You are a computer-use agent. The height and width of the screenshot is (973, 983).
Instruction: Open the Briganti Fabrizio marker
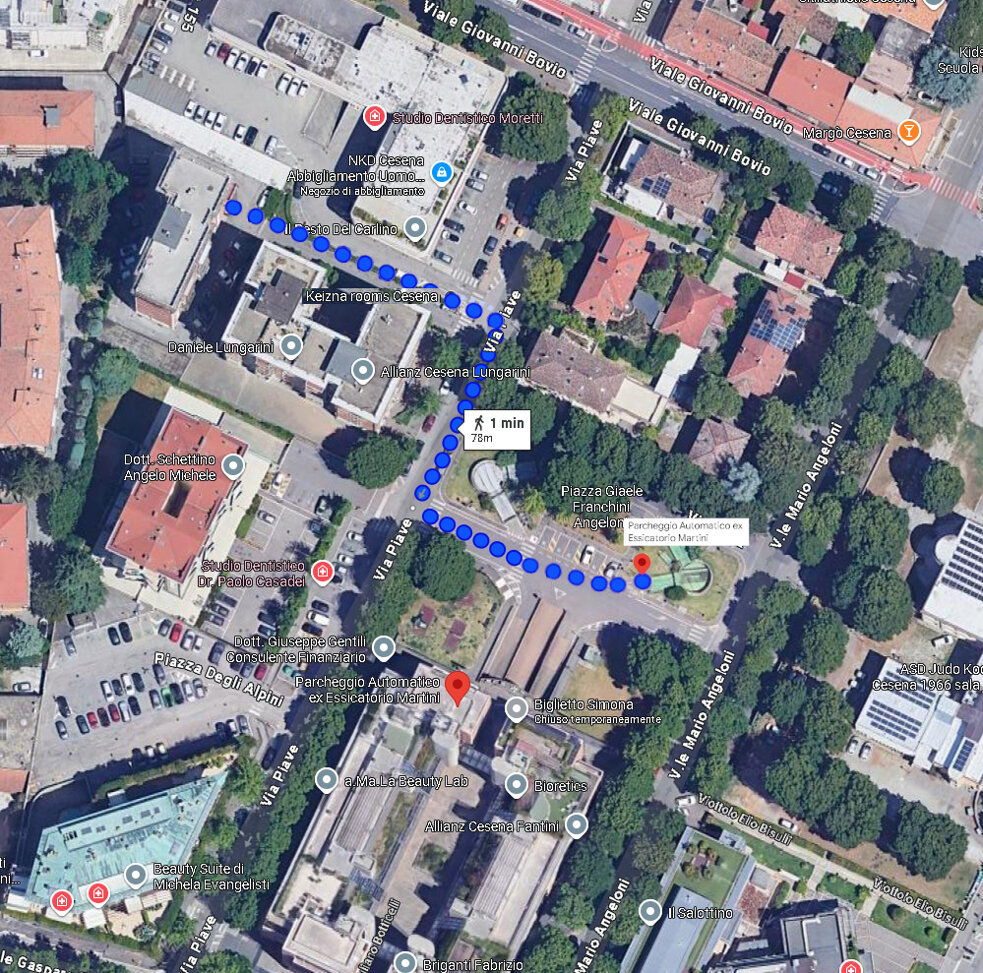point(405,963)
